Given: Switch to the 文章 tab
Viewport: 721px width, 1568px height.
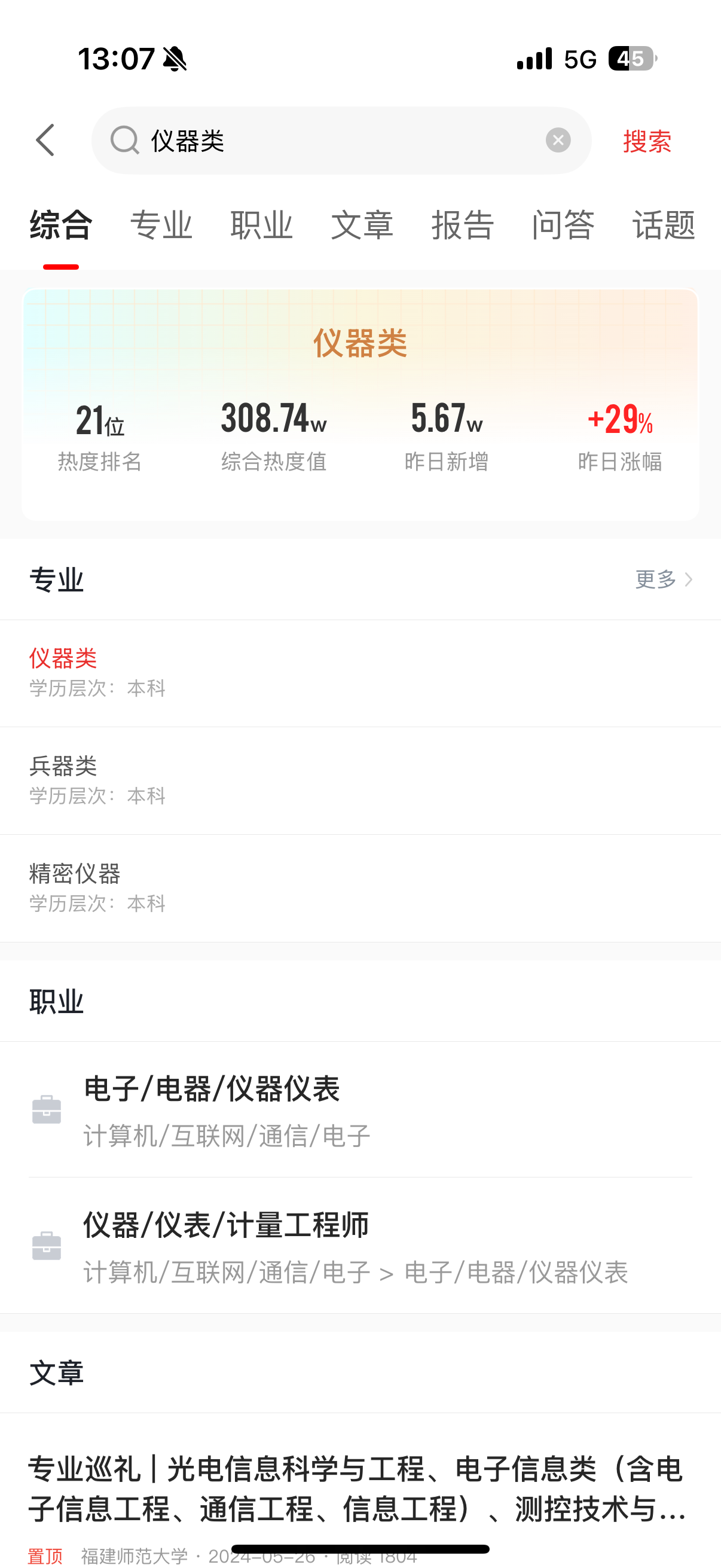Looking at the screenshot, I should [362, 225].
